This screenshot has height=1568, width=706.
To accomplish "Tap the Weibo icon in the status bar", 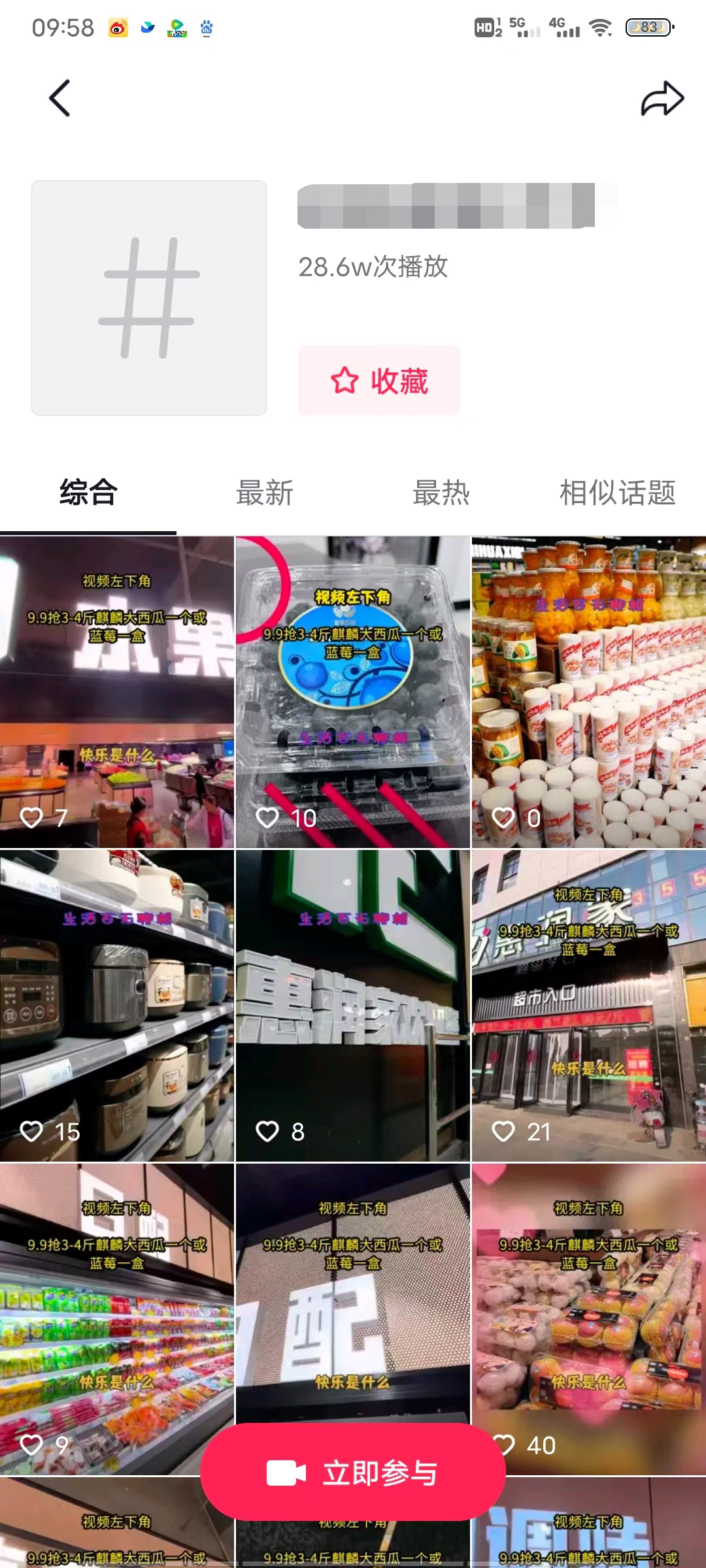I will [118, 27].
